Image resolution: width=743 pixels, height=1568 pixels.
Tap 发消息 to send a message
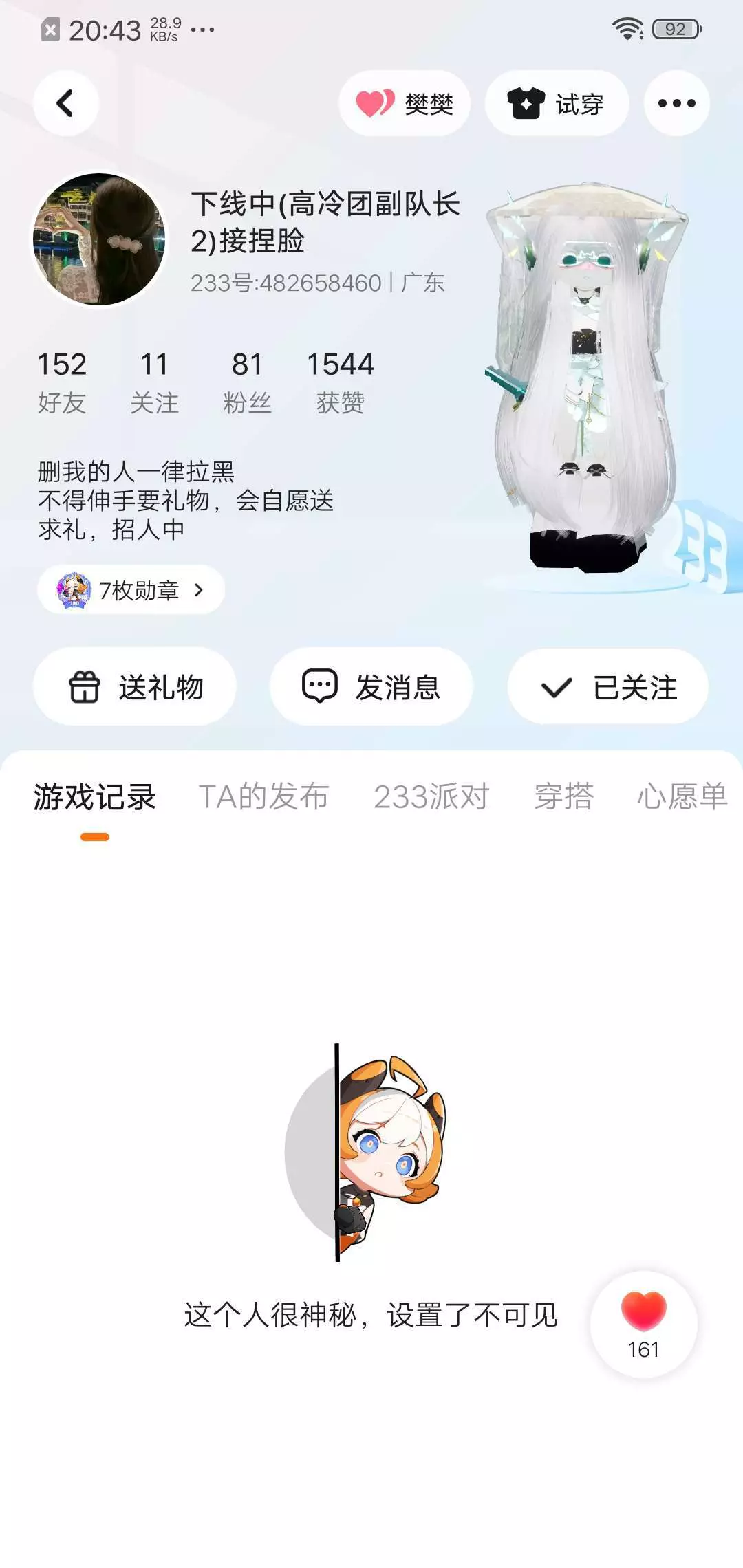tap(371, 686)
